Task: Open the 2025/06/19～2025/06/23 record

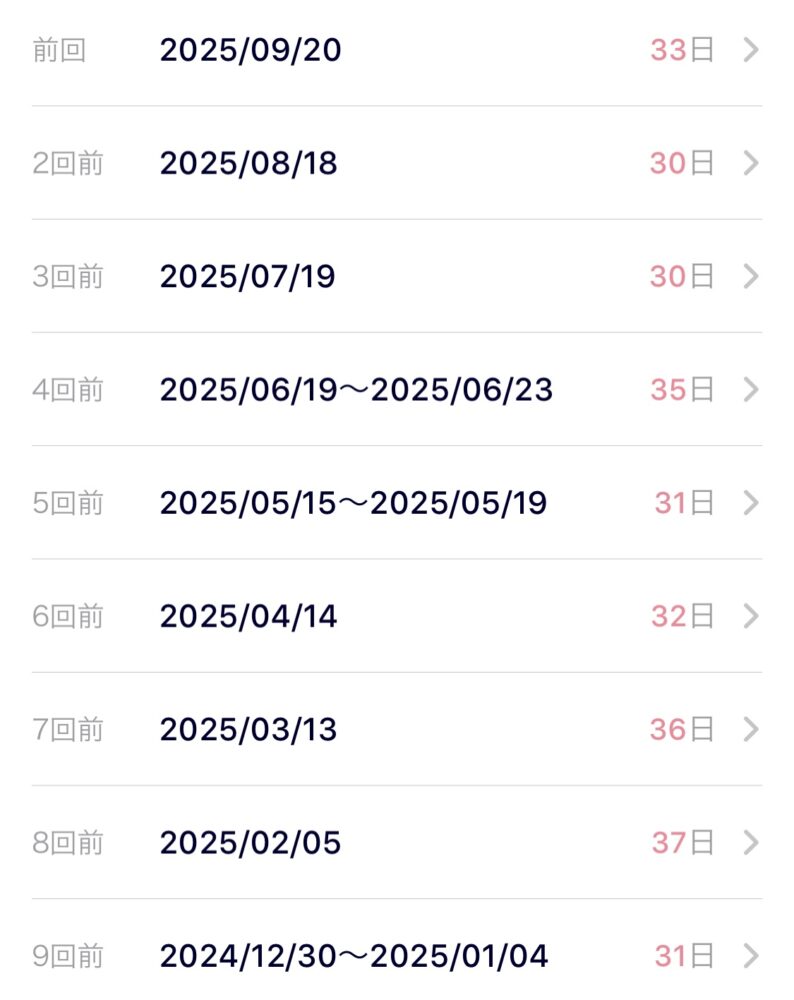Action: point(397,389)
